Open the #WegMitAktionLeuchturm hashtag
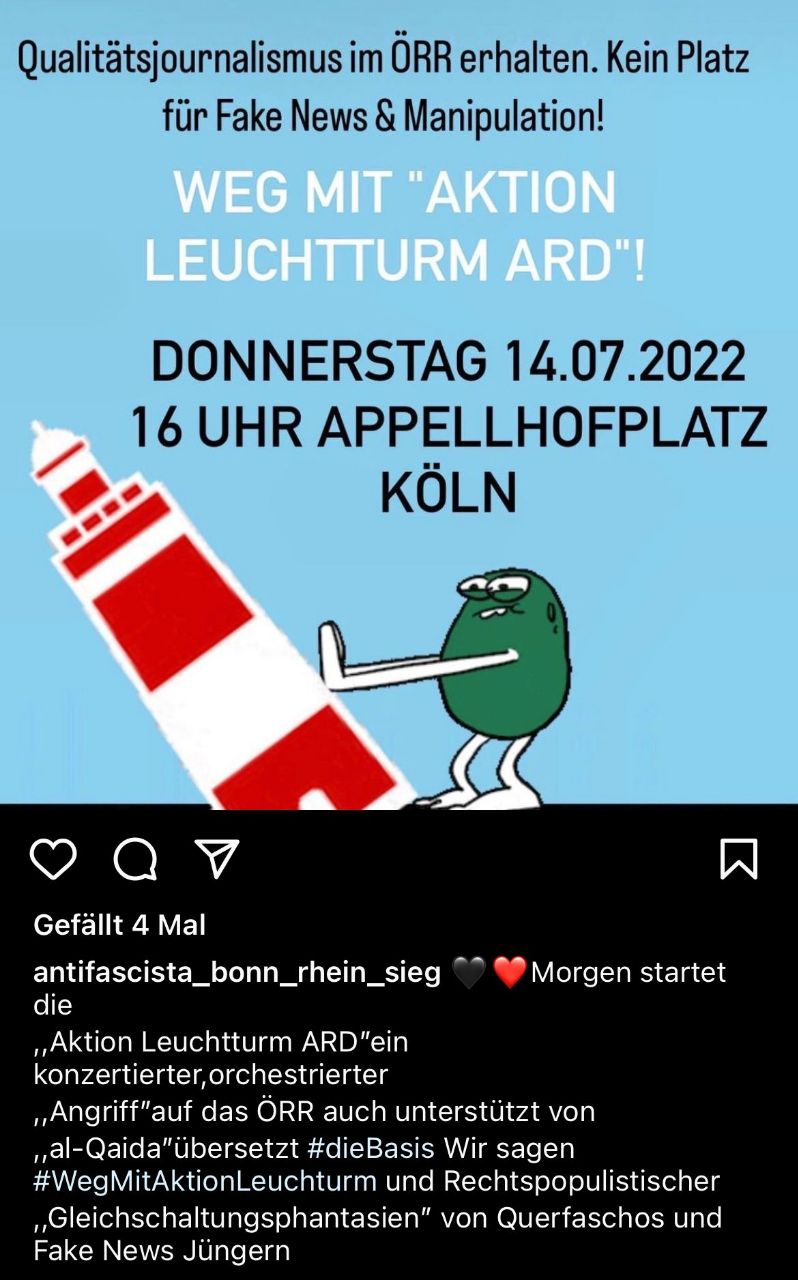The image size is (798, 1280). click(205, 1181)
